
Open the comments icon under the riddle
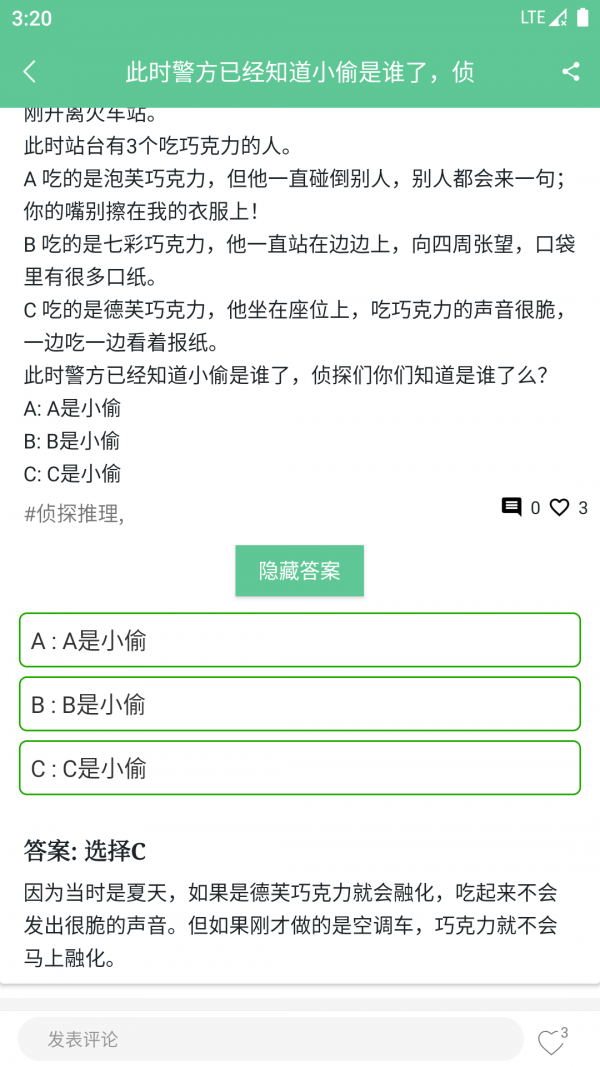(x=511, y=507)
